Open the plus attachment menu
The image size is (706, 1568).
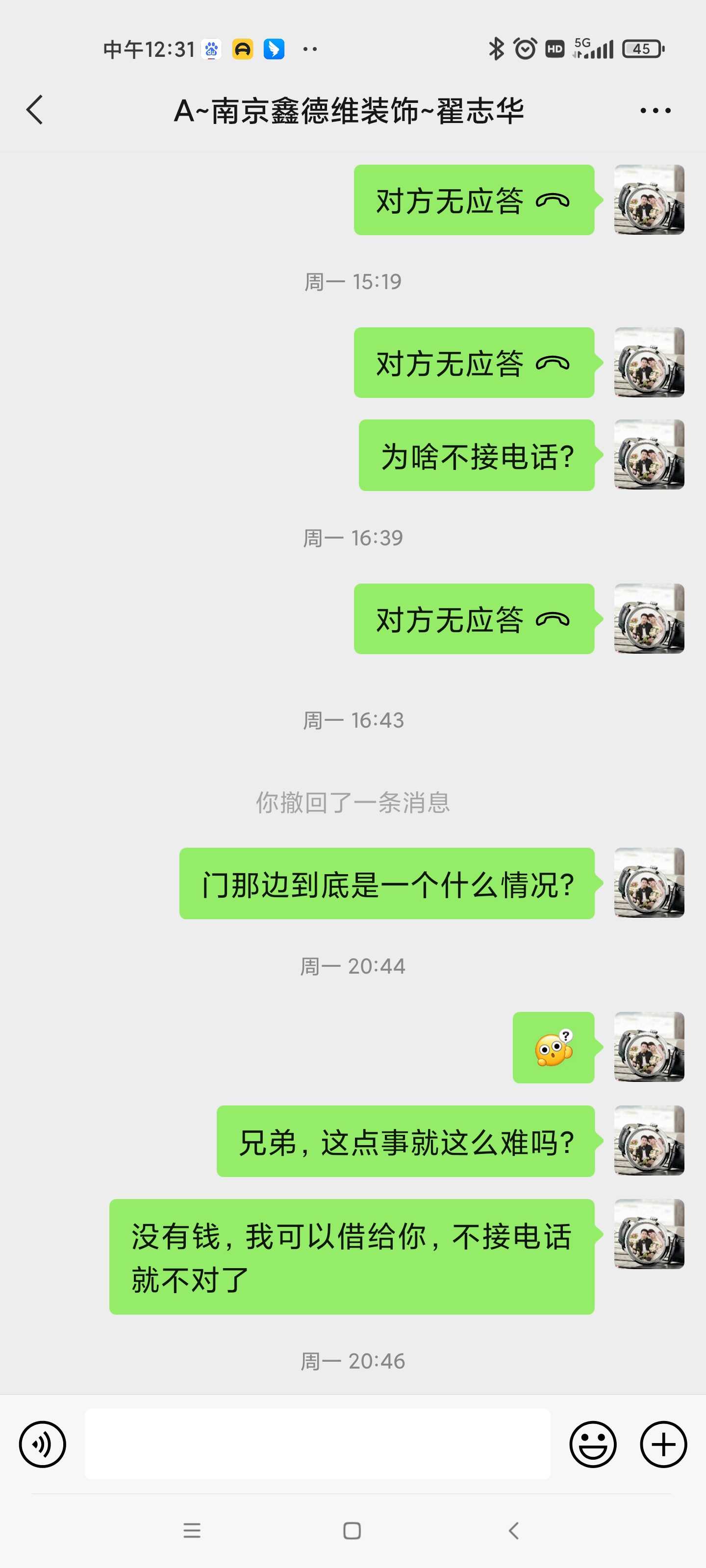[x=663, y=1444]
